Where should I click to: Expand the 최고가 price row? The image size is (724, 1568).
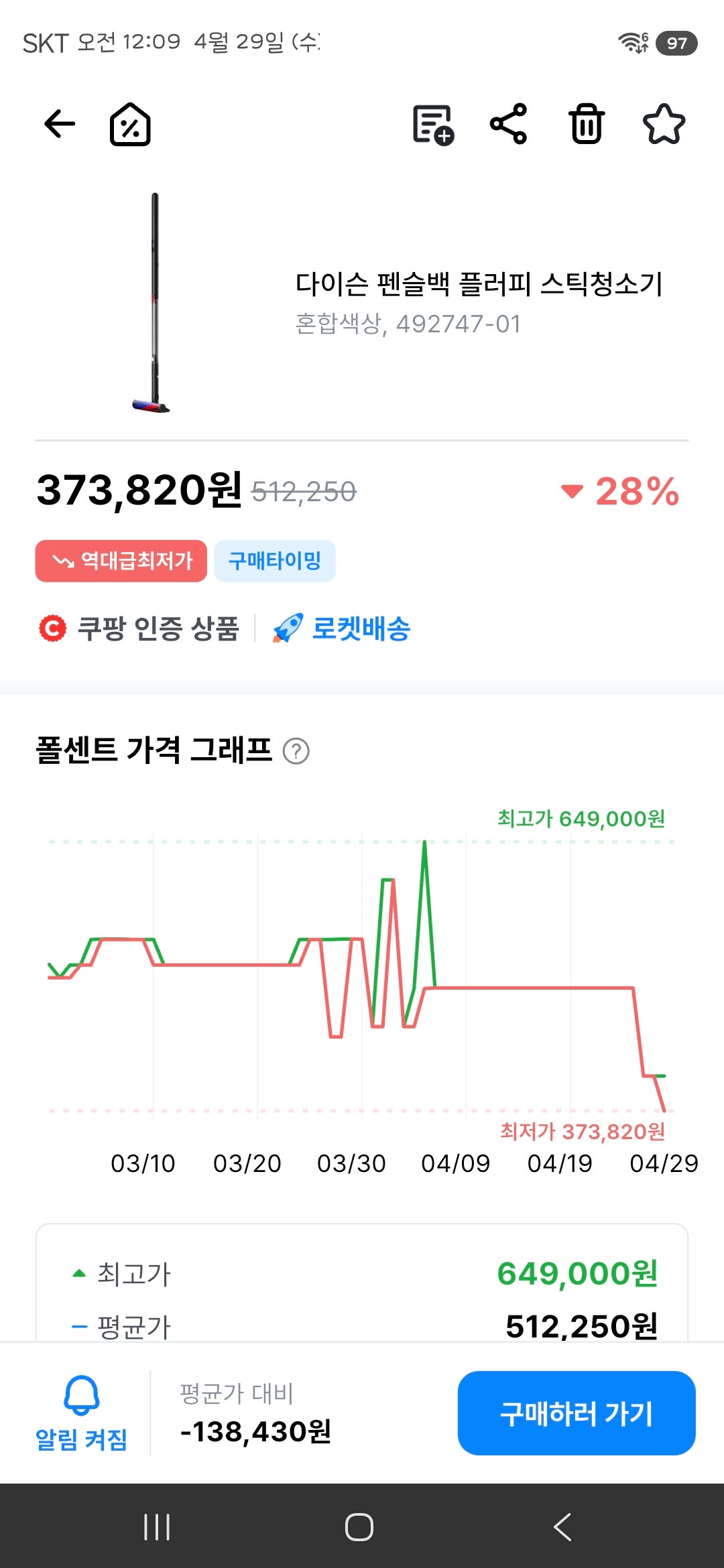coord(362,1273)
